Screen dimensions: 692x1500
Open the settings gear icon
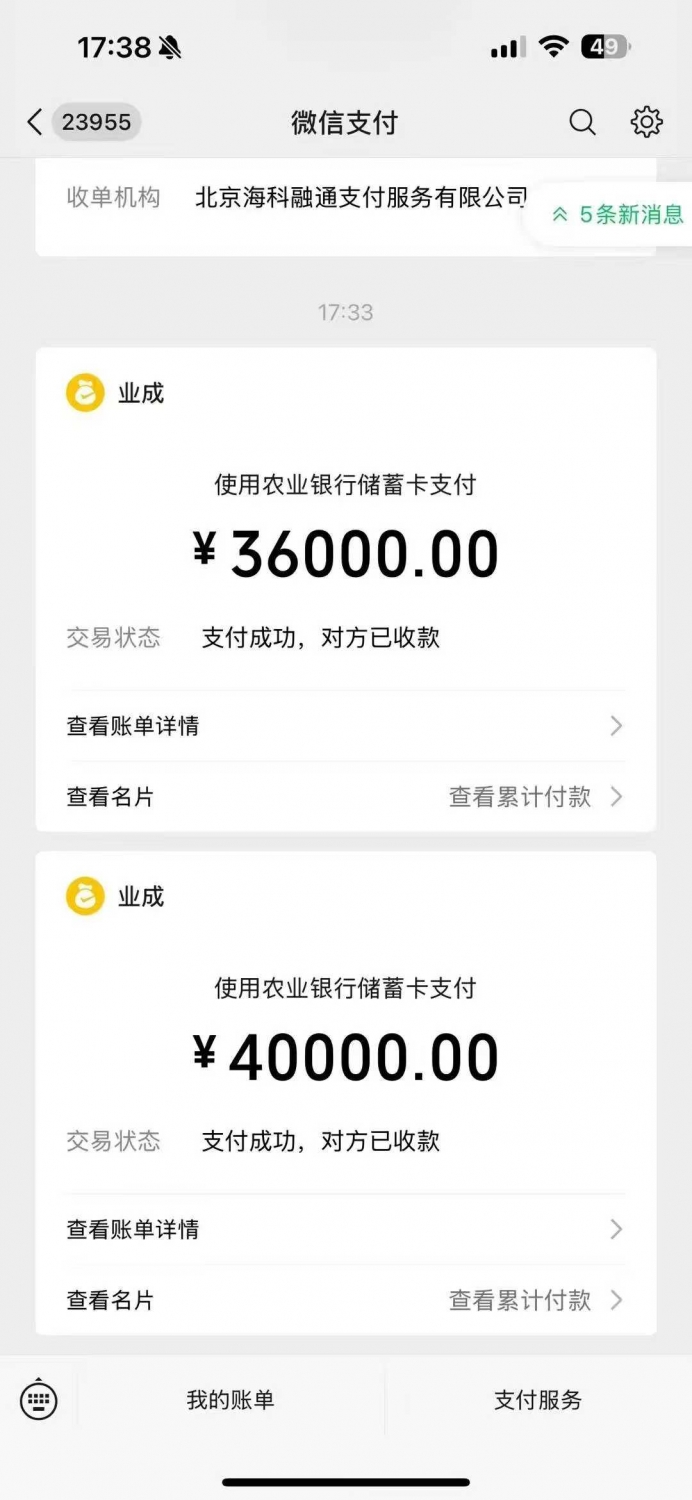(647, 122)
